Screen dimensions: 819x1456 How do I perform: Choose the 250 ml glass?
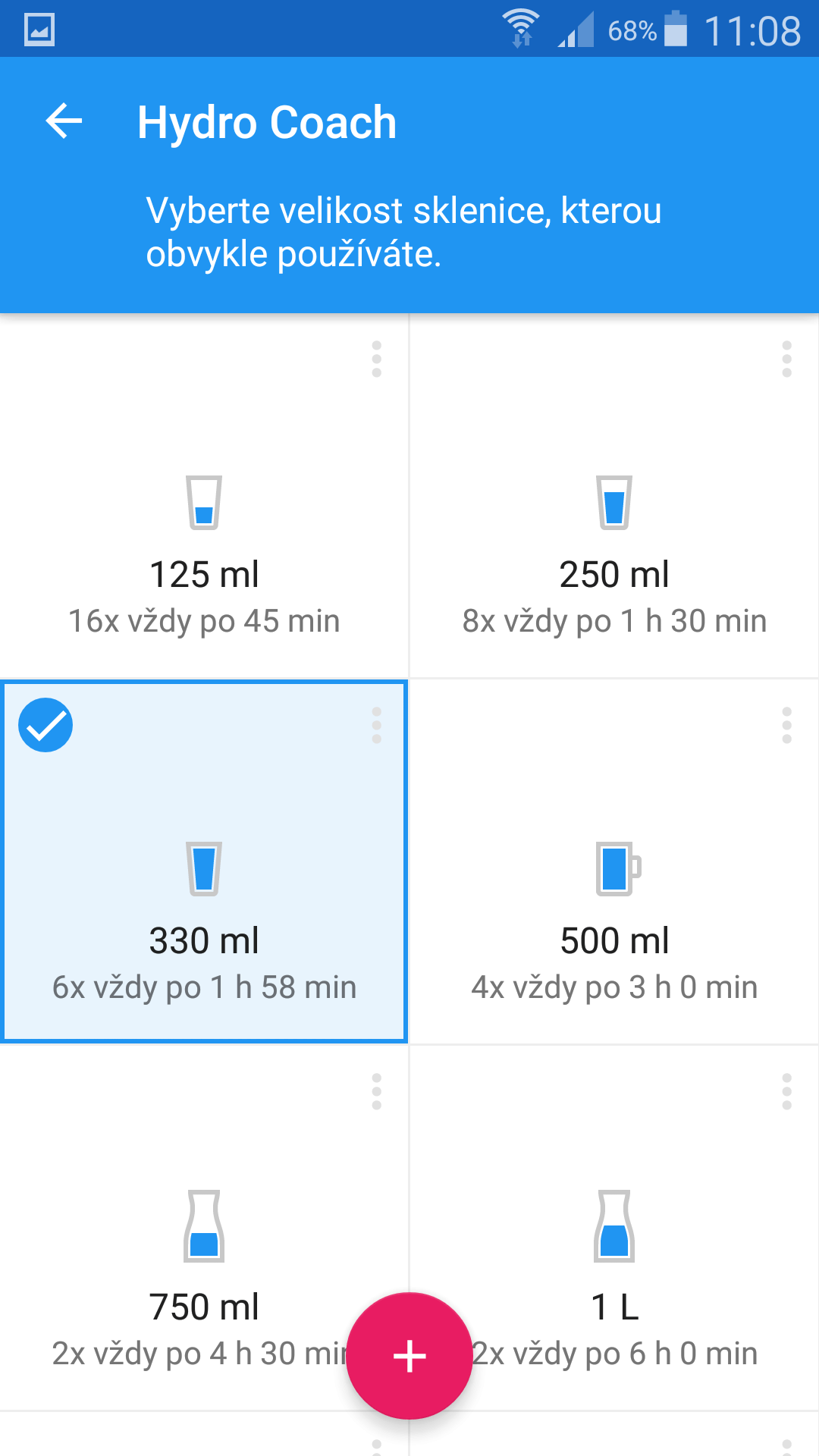click(614, 496)
